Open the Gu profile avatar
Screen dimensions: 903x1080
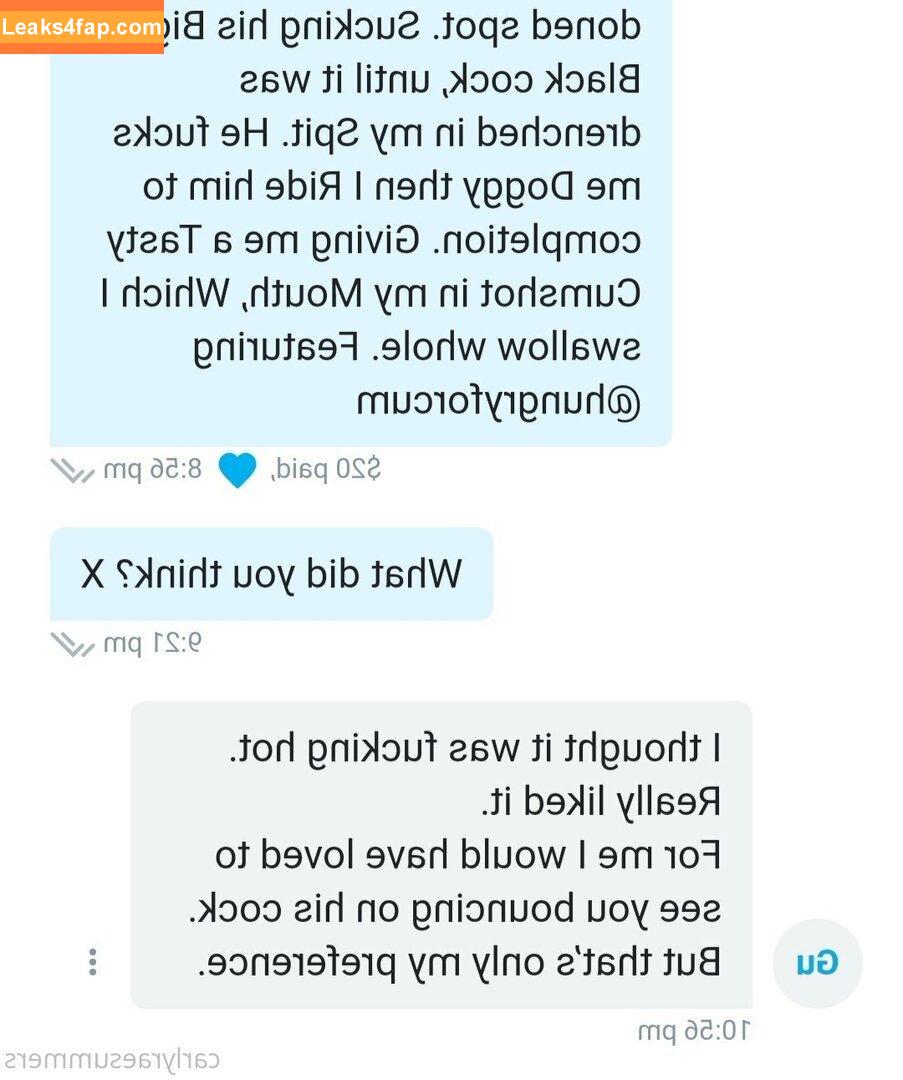pyautogui.click(x=817, y=963)
